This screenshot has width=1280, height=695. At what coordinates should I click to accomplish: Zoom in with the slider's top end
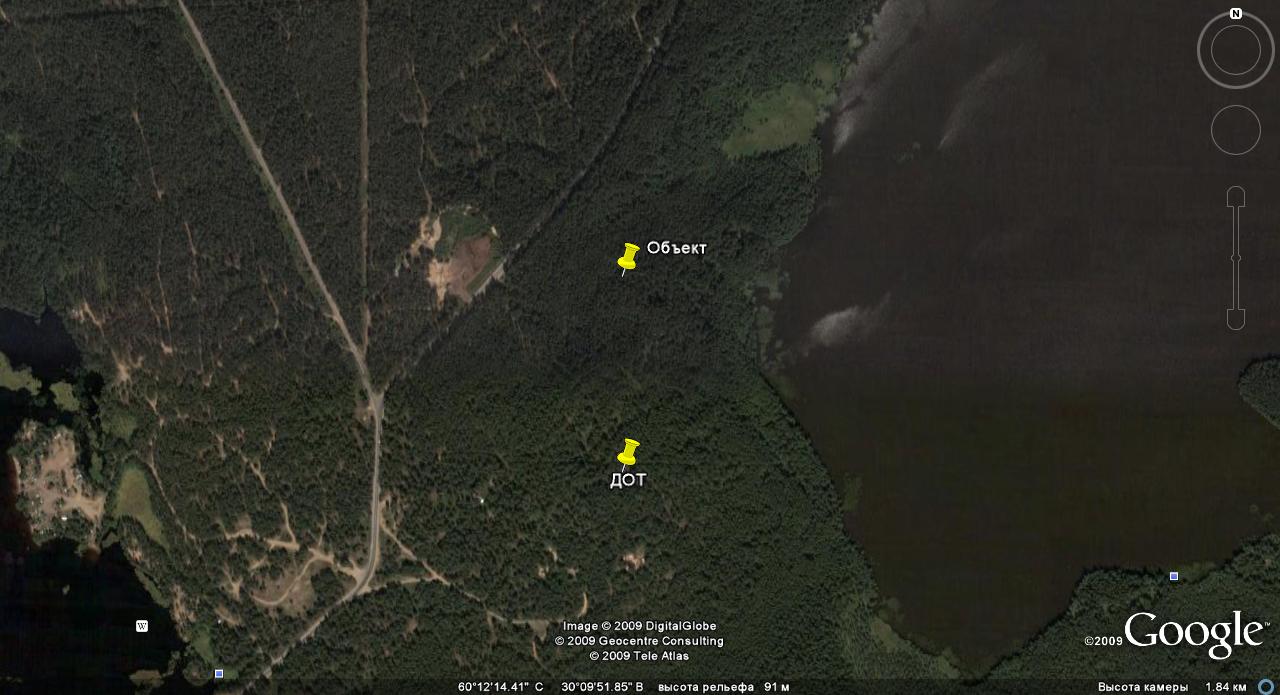(1236, 196)
